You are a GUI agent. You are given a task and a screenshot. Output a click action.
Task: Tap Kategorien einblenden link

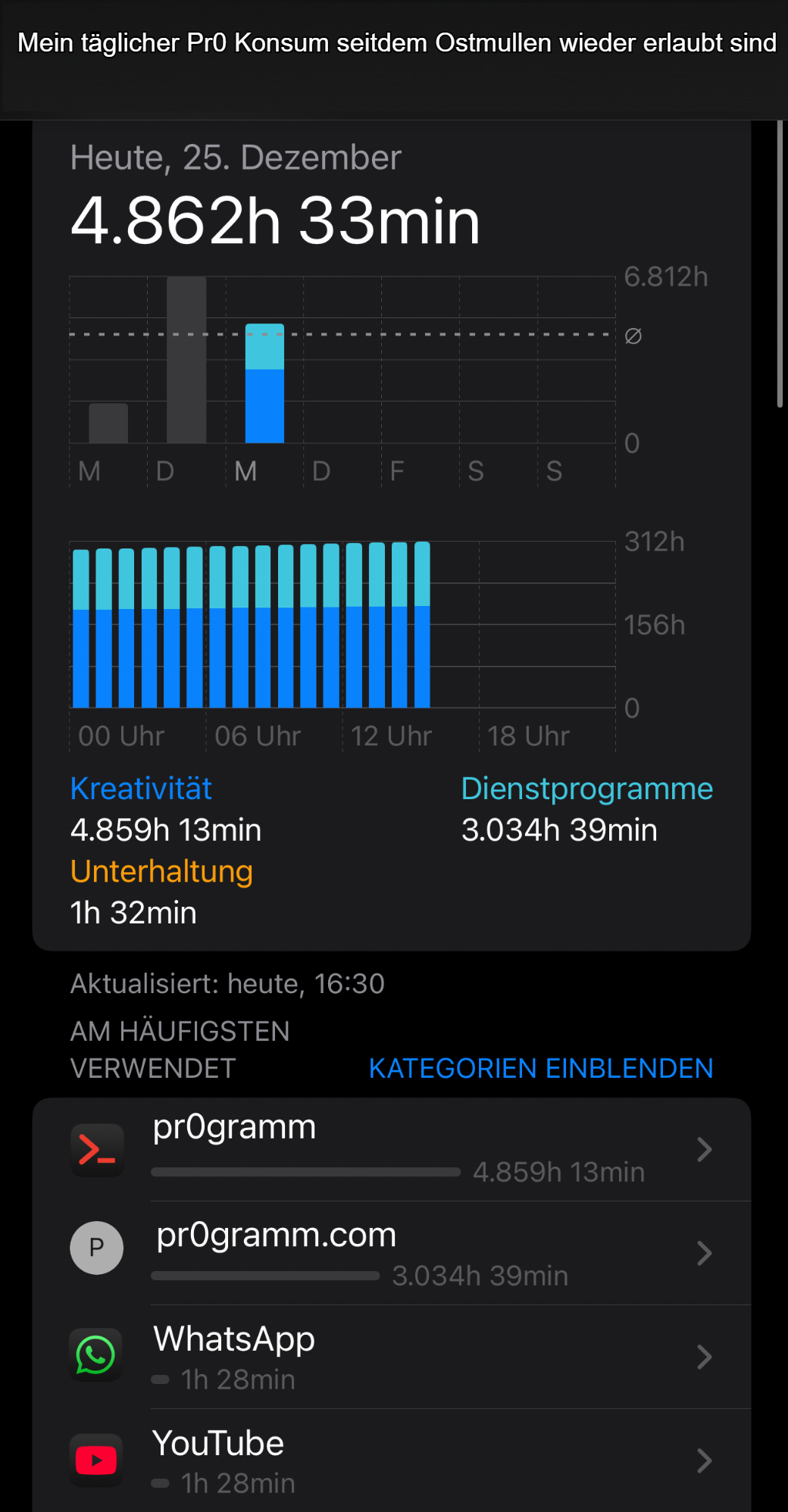click(540, 1068)
